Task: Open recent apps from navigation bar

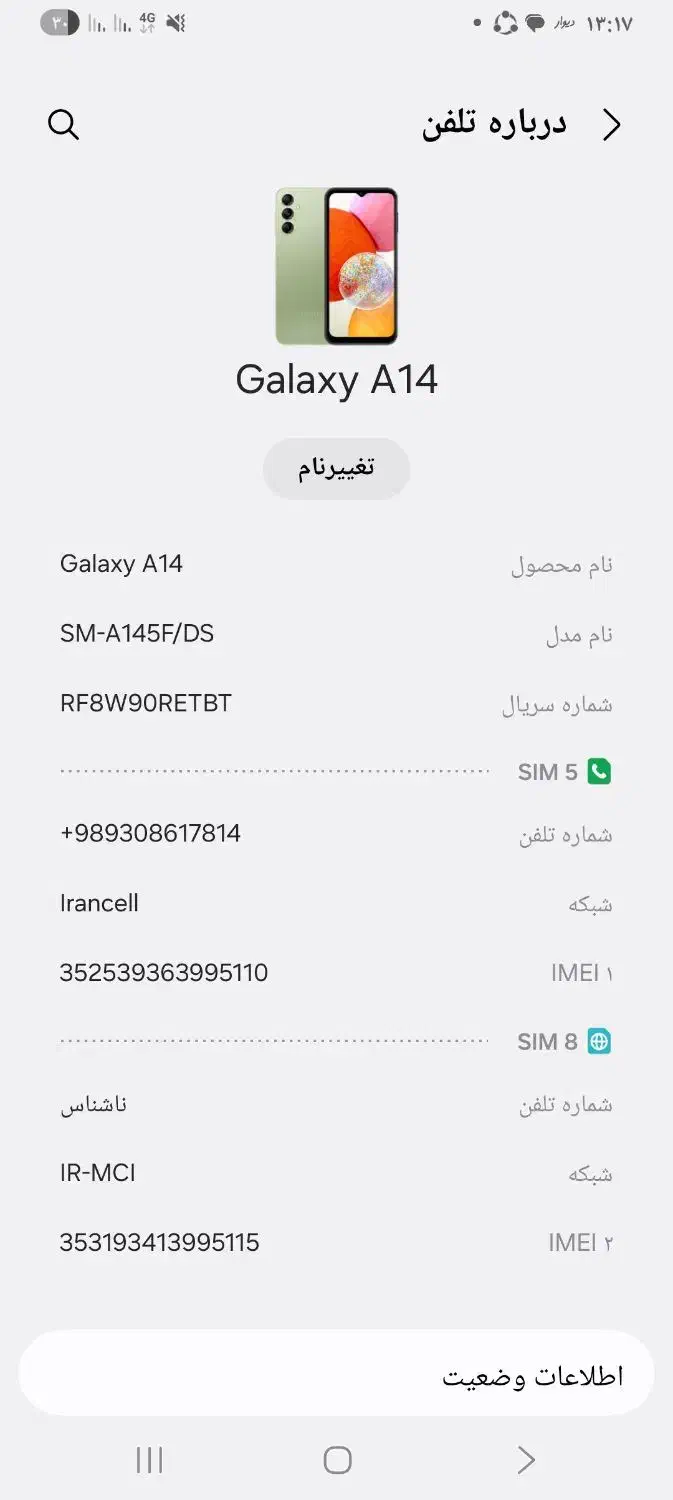Action: (149, 1460)
